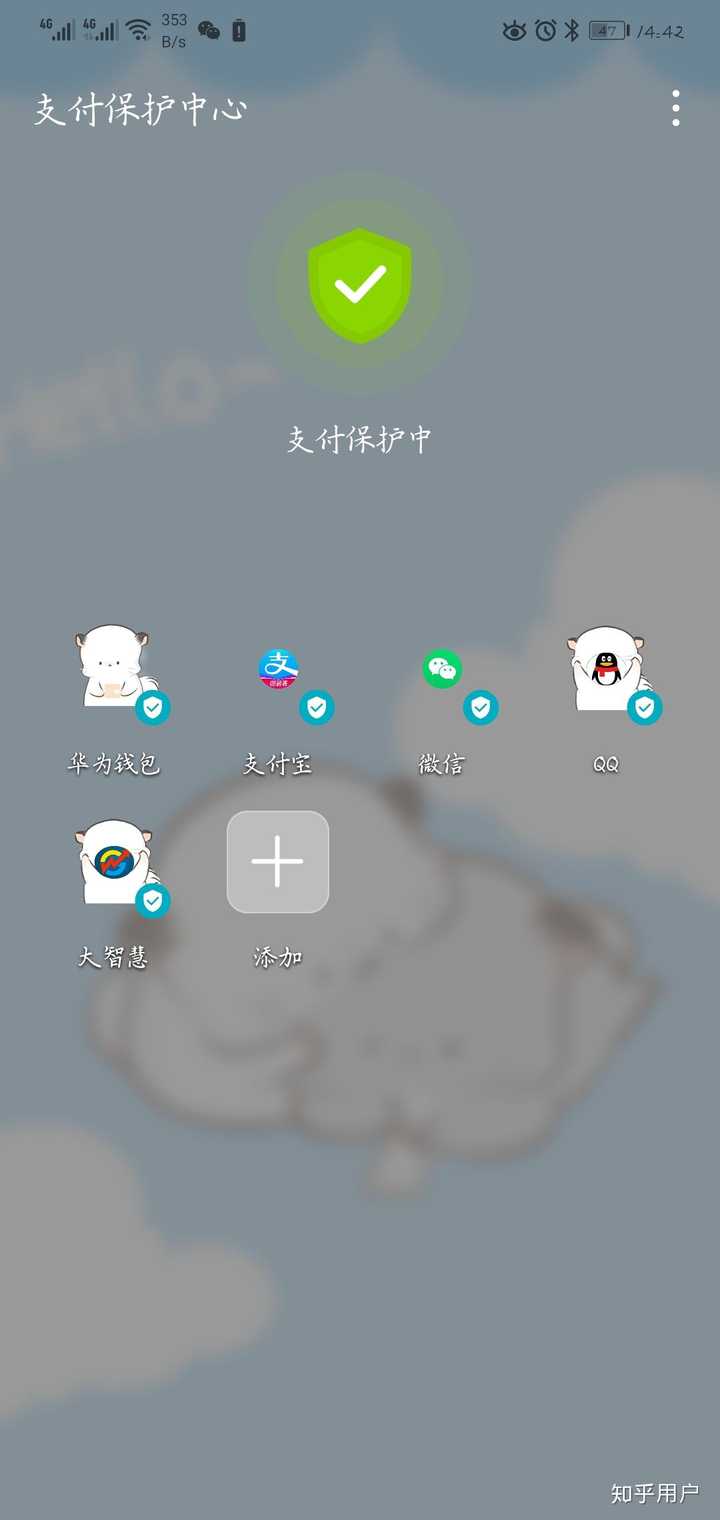Launch the QQ app
Screen dimensions: 720x1520
(606, 669)
